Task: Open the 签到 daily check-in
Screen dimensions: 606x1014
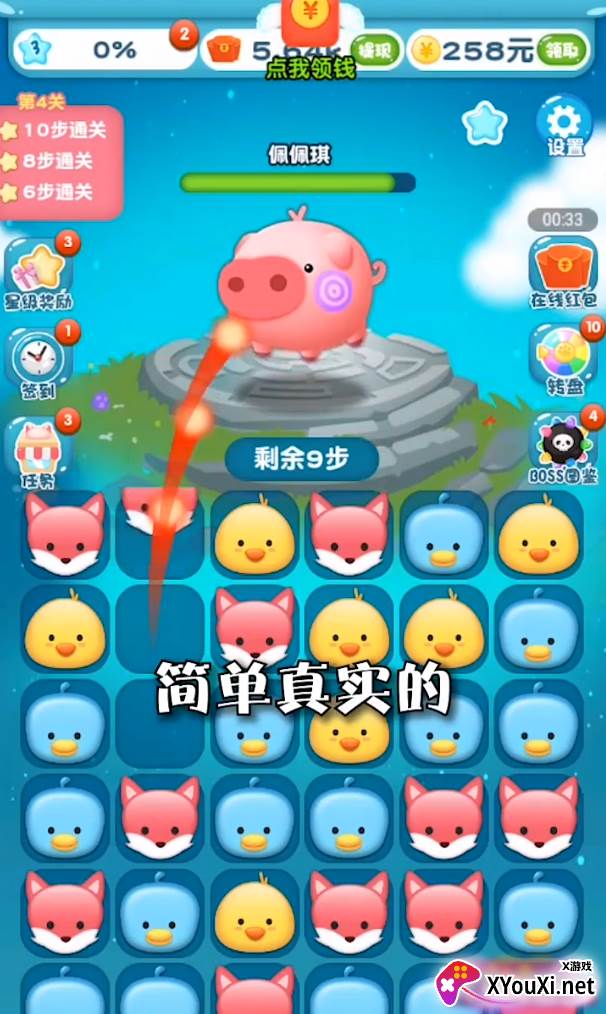Action: [39, 362]
